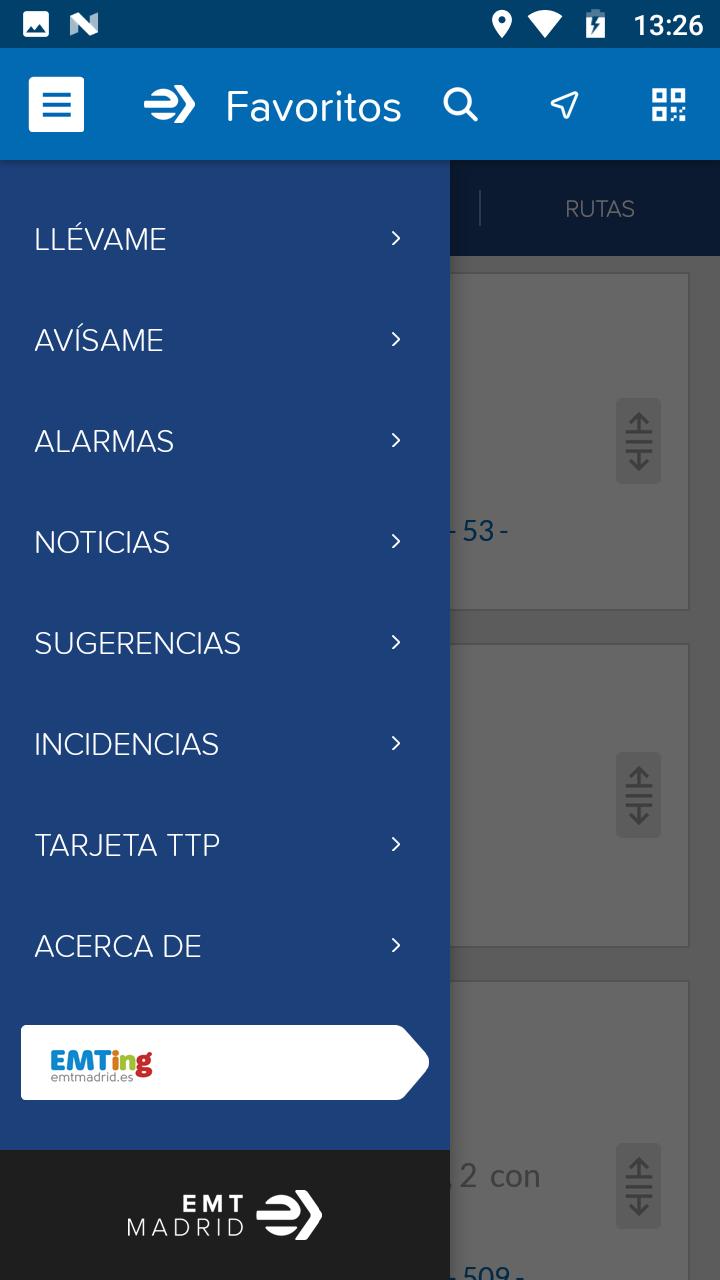Tap the EMTing emtmadrid.es banner
The height and width of the screenshot is (1280, 720).
tap(222, 1063)
